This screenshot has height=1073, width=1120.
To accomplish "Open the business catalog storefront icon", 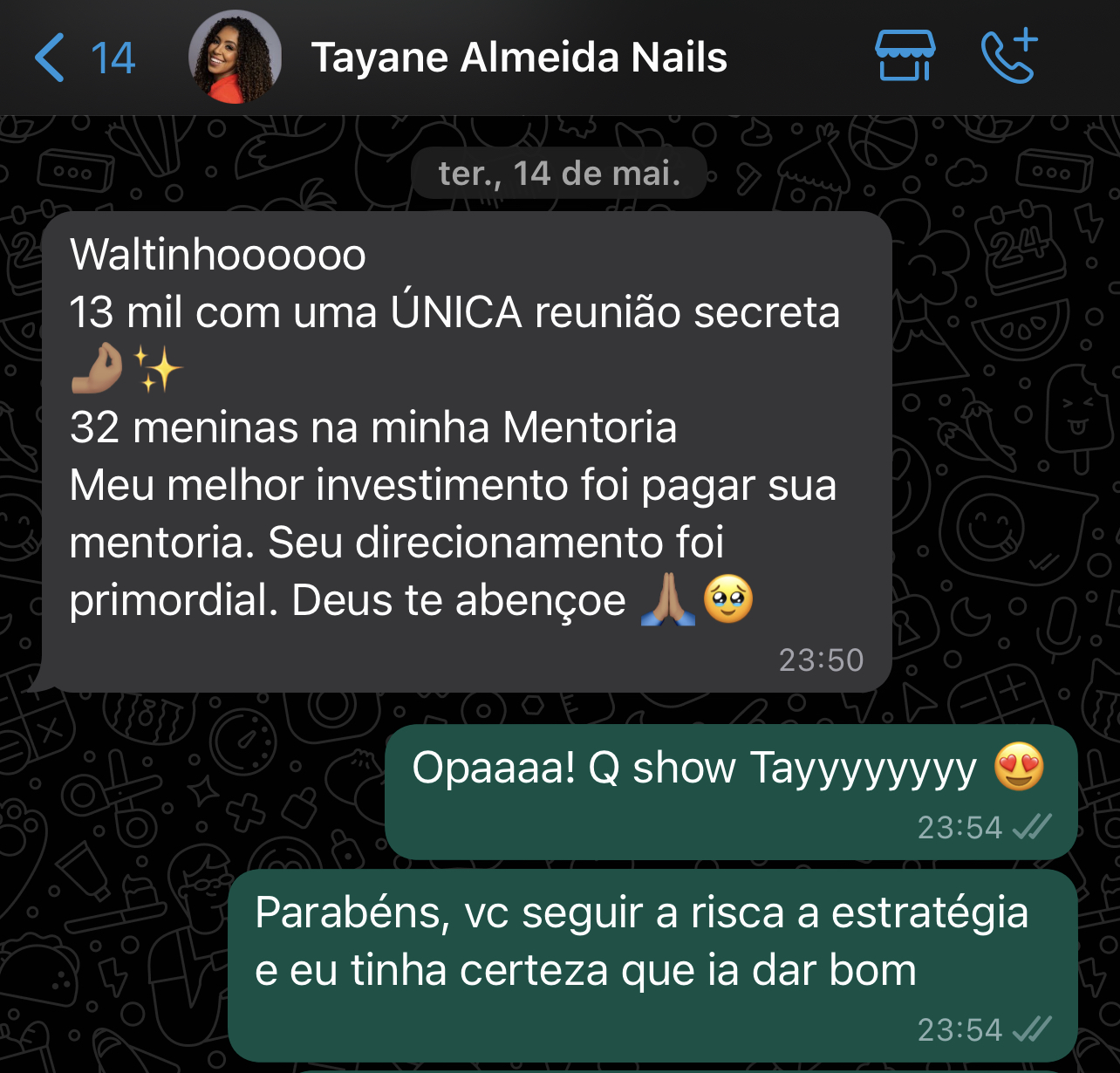I will point(905,56).
